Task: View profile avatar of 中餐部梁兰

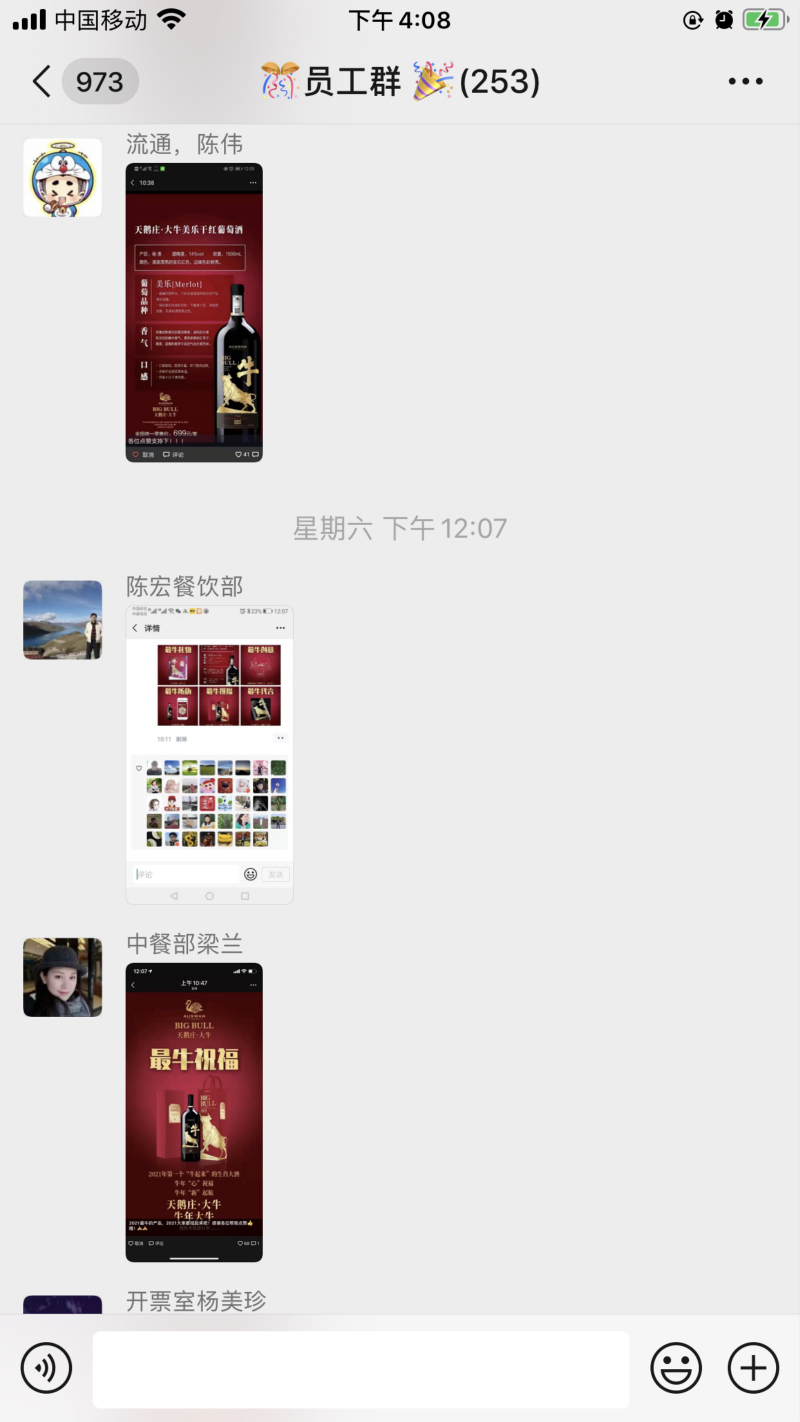Action: click(63, 977)
